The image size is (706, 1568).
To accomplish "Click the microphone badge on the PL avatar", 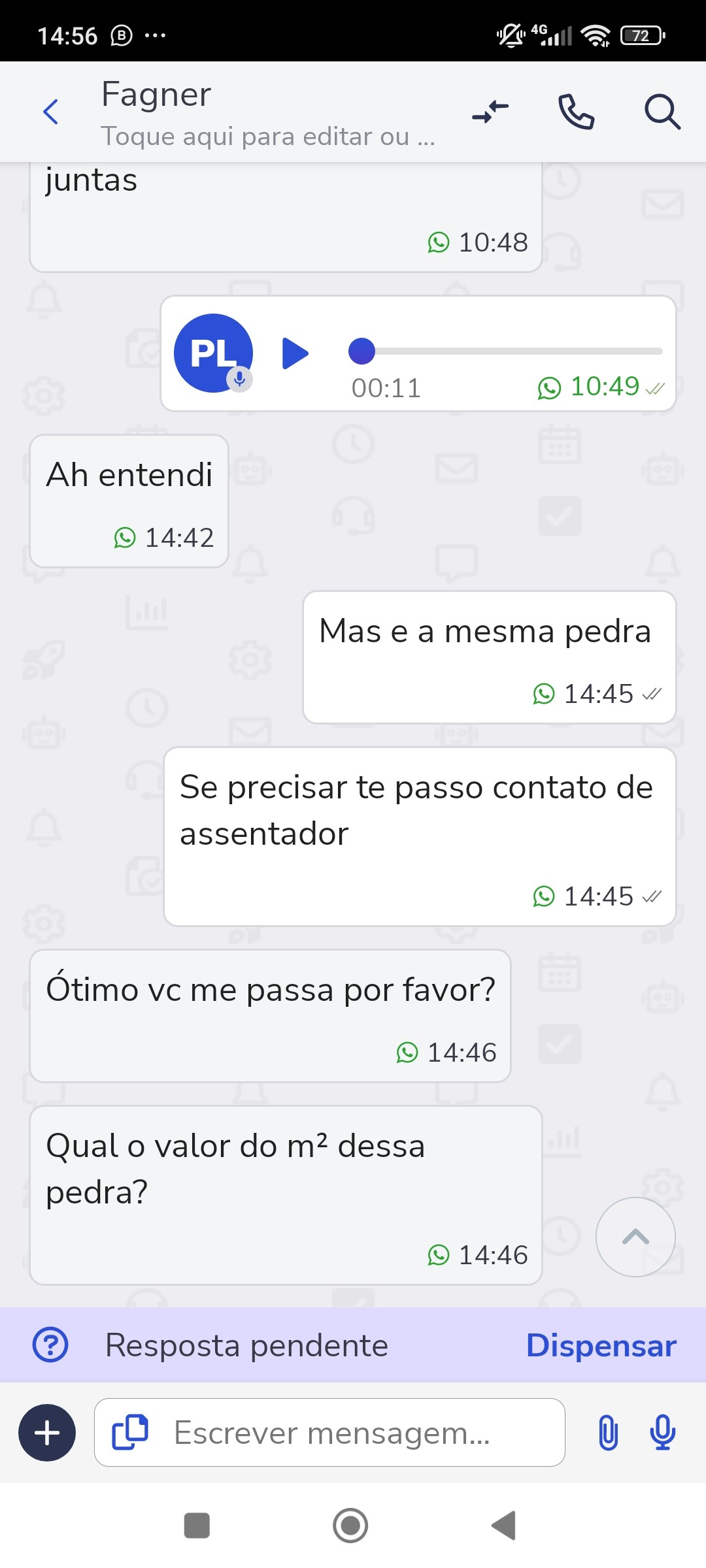I will tap(239, 379).
